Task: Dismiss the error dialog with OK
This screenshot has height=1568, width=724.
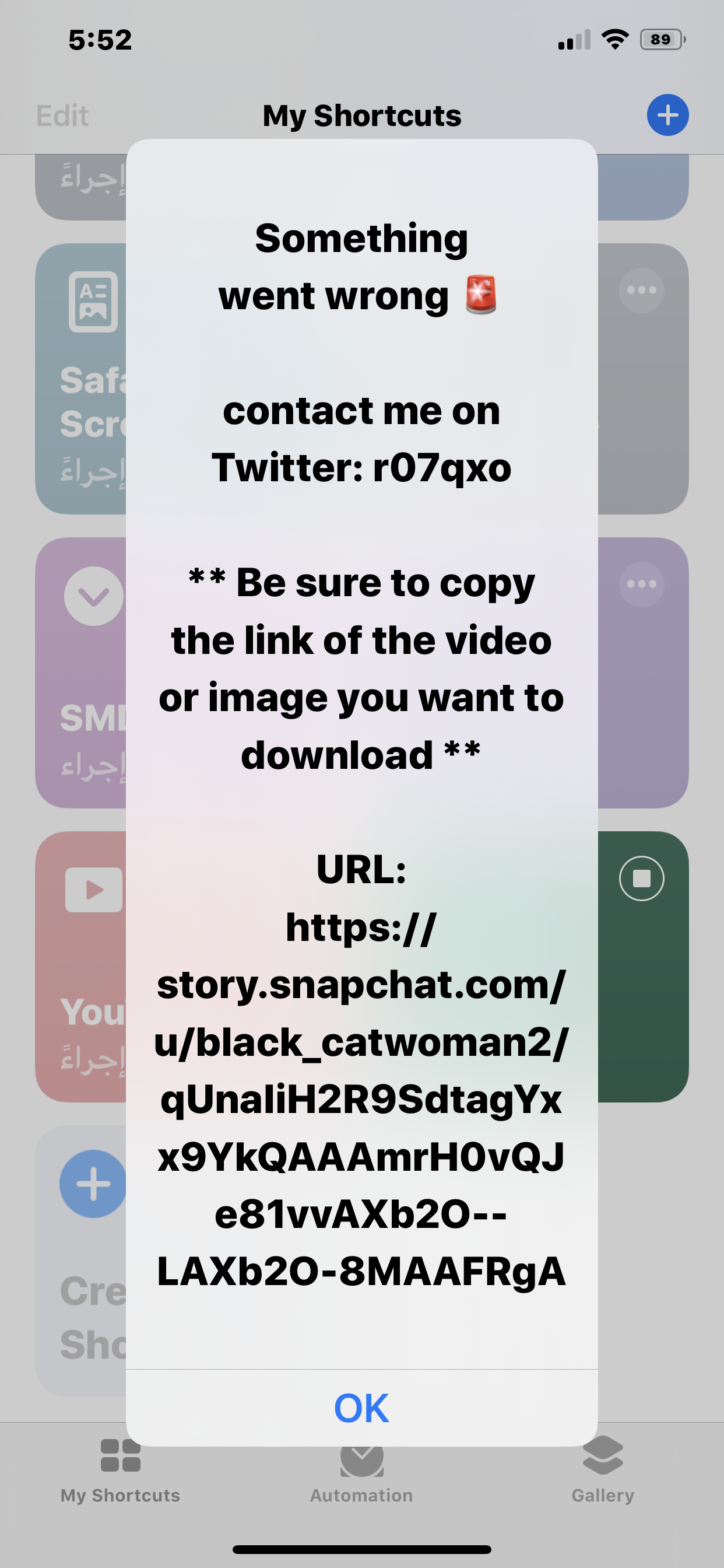Action: click(361, 1408)
